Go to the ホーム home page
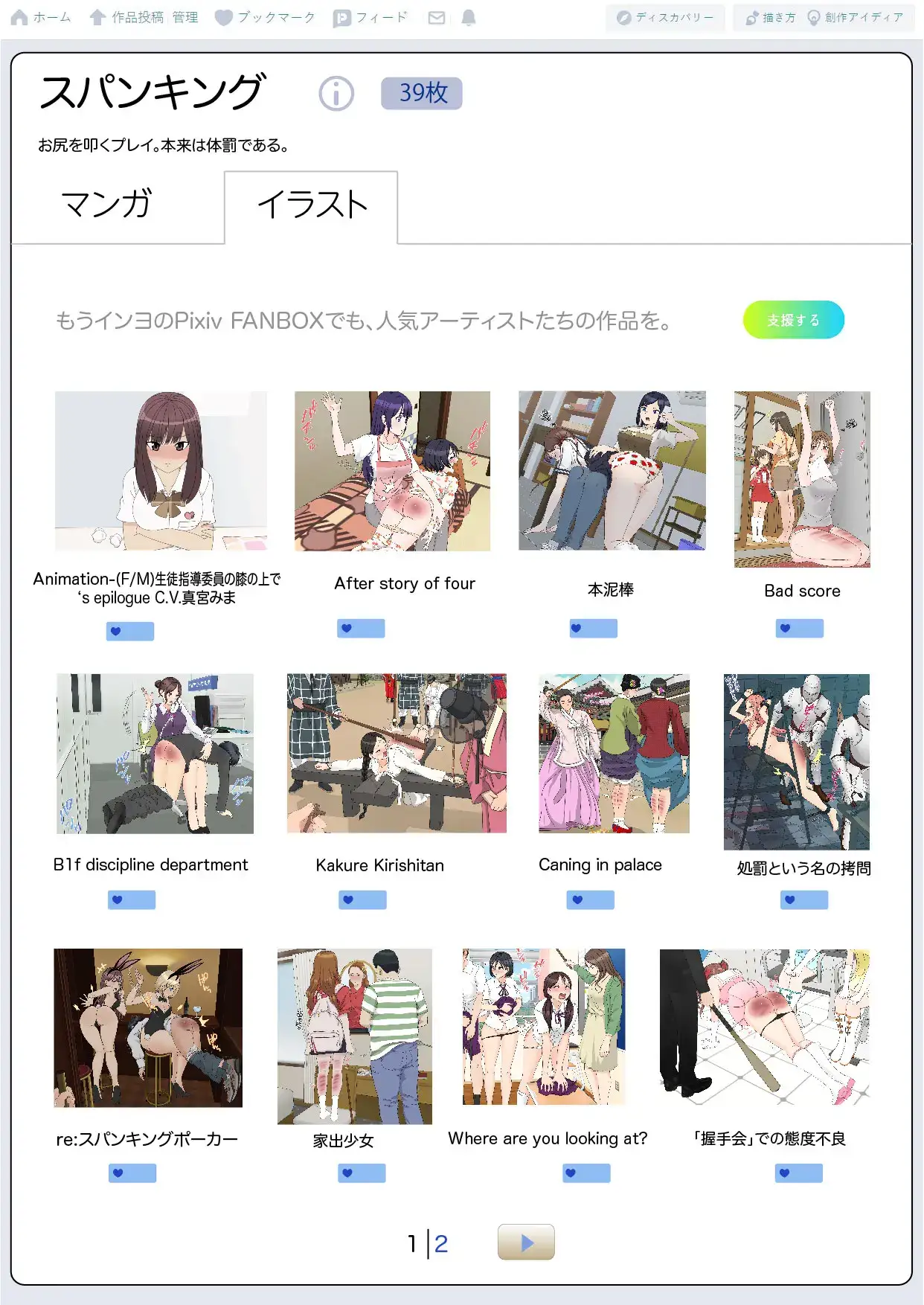The height and width of the screenshot is (1305, 924). tap(41, 17)
